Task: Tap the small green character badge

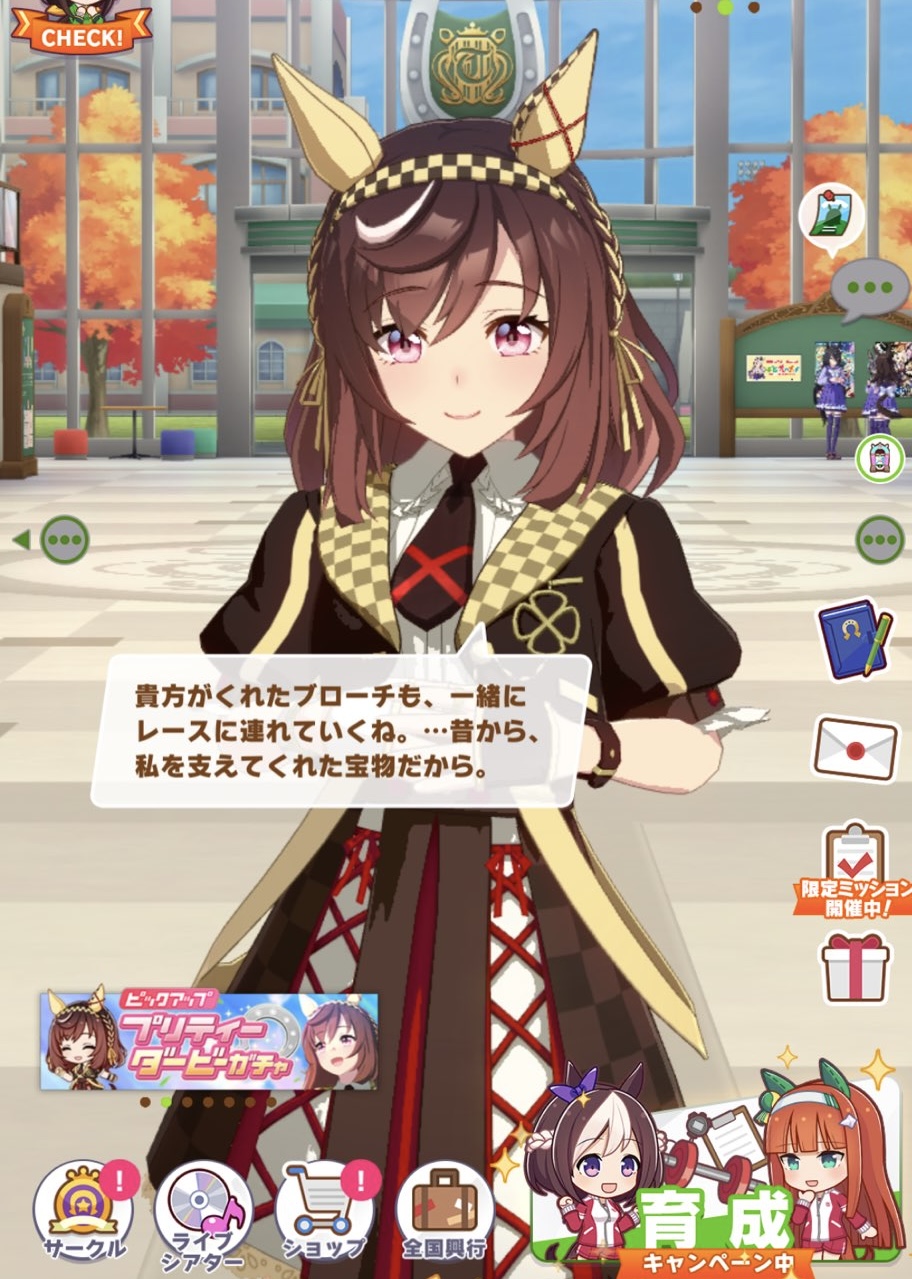Action: coord(872,457)
